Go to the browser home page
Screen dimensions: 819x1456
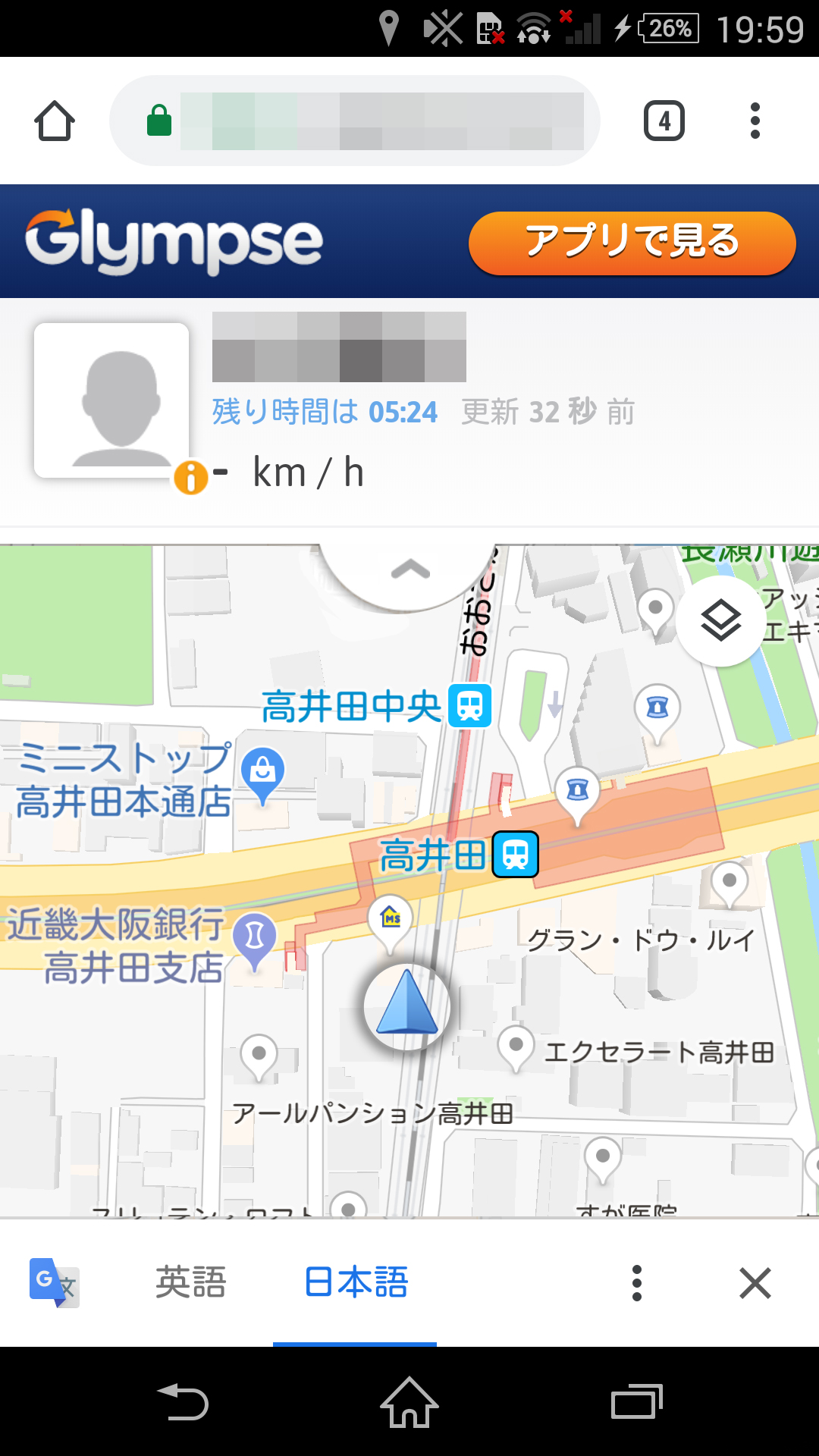coord(55,121)
